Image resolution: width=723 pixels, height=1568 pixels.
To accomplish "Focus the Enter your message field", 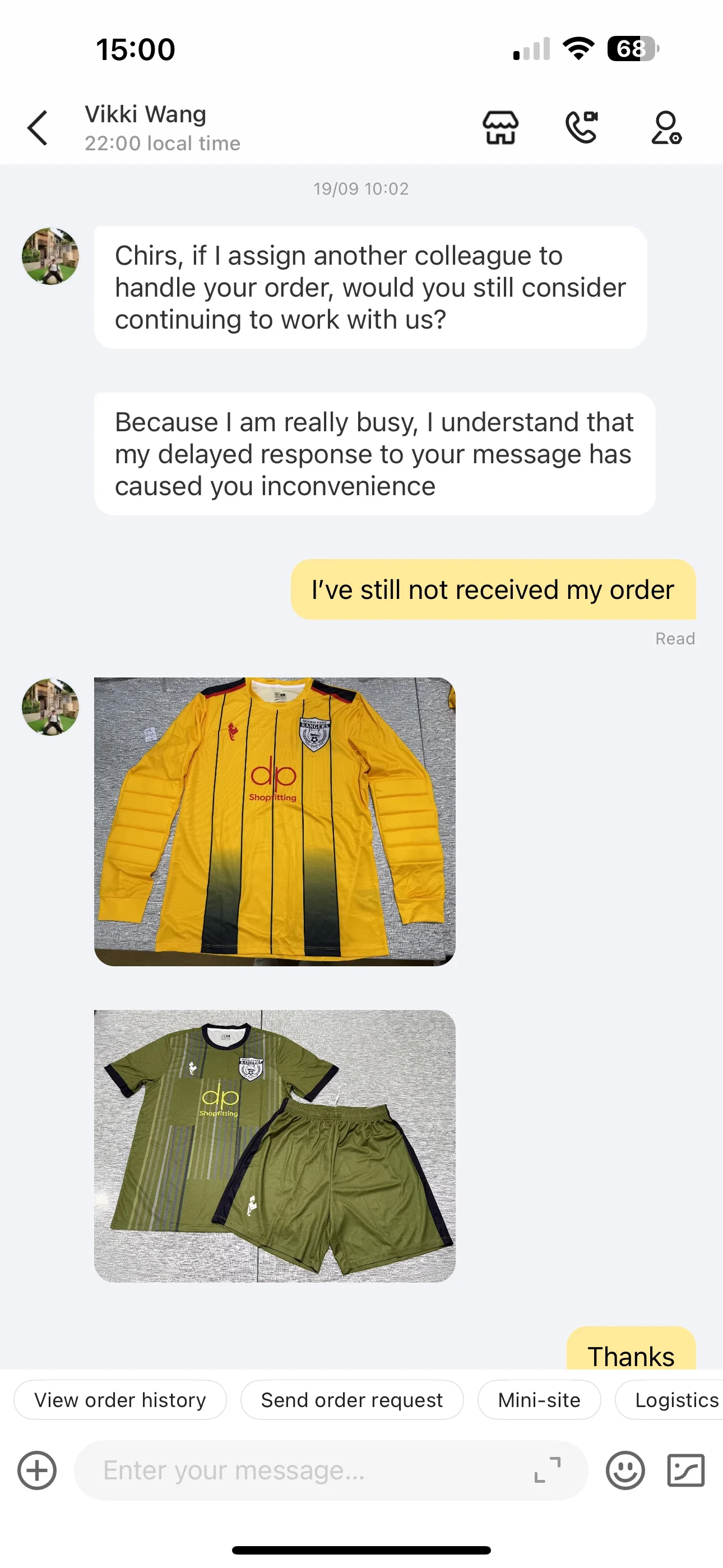I will [304, 1470].
